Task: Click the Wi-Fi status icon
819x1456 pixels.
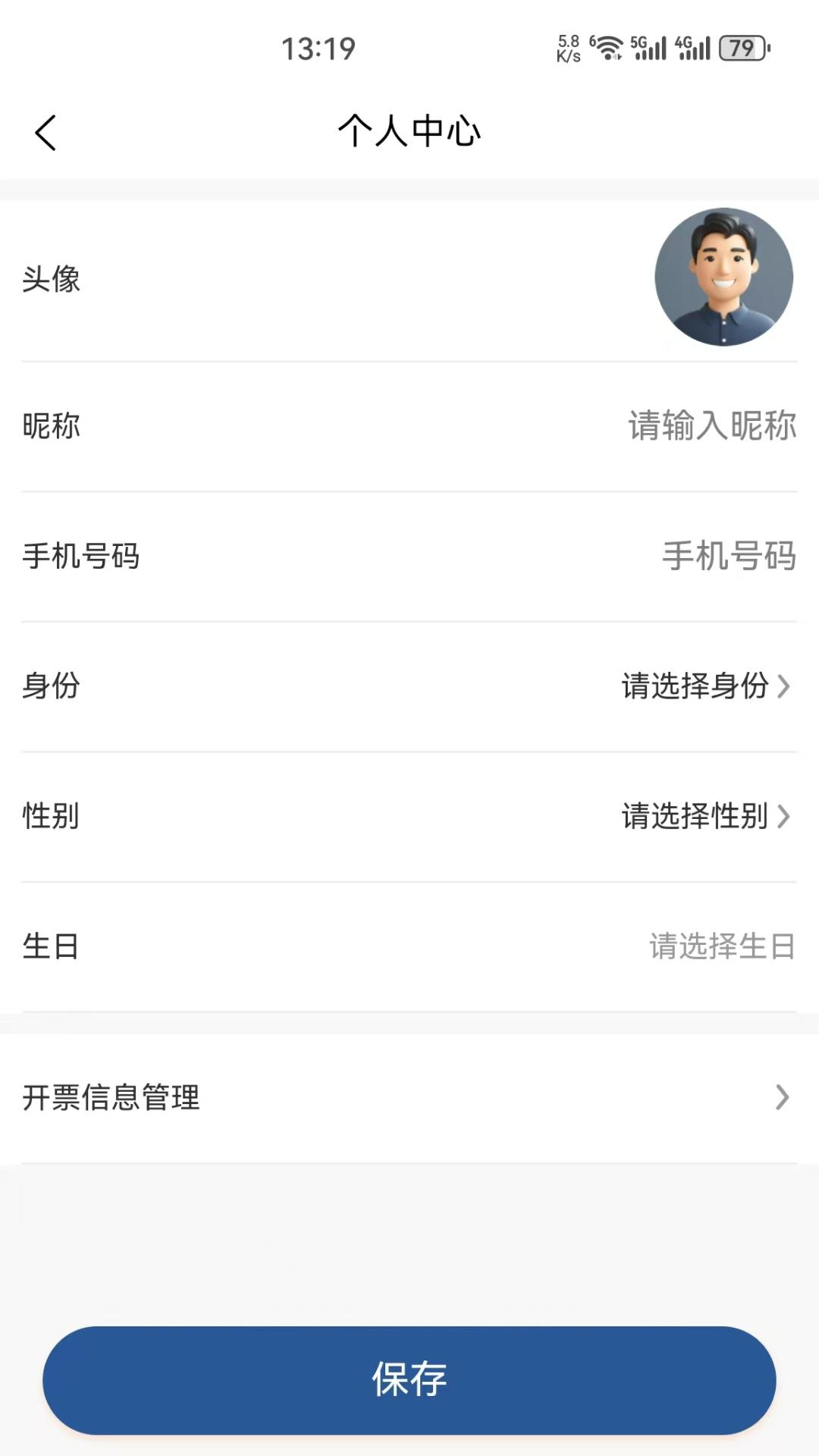Action: coord(607,47)
